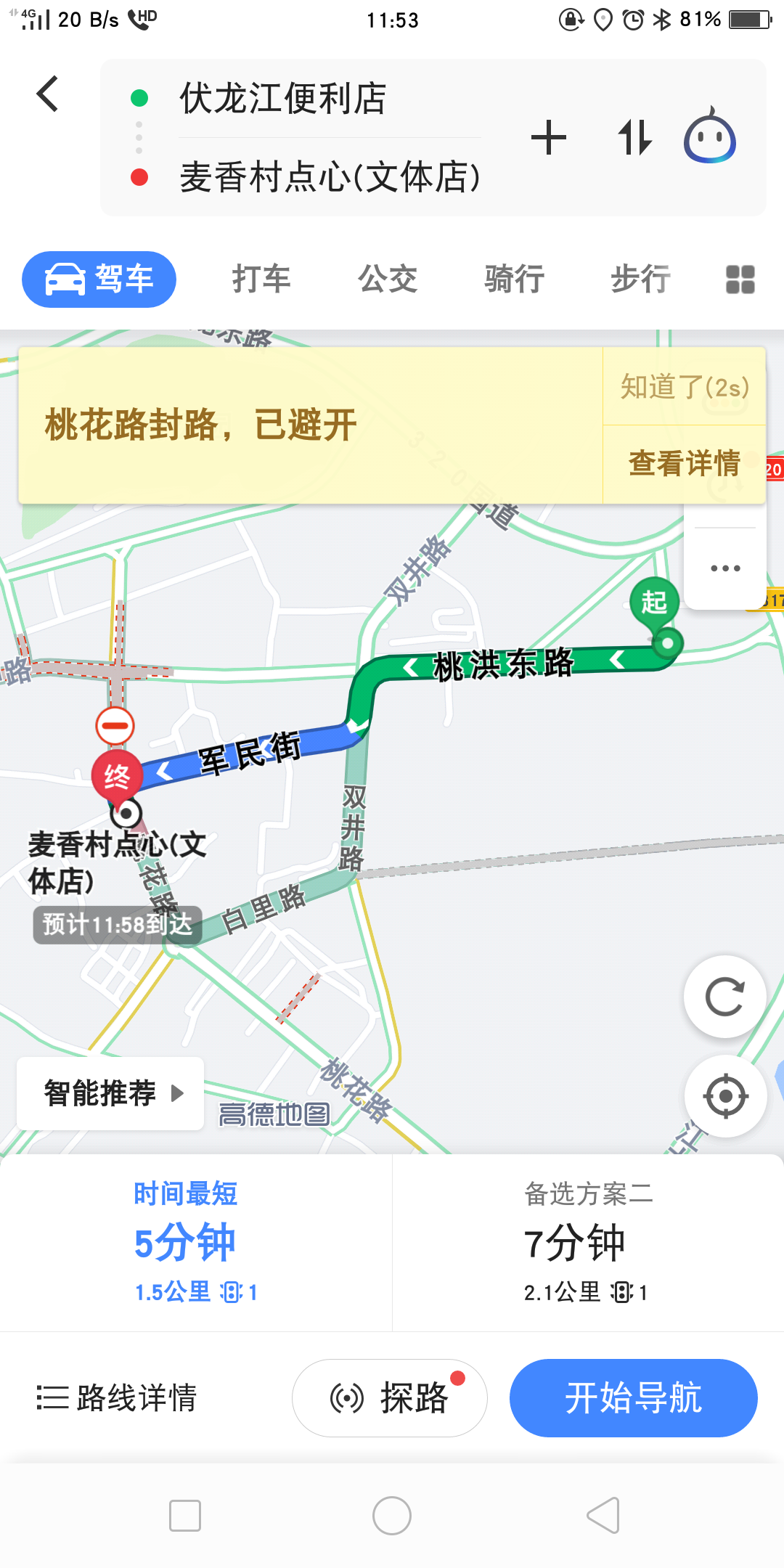Add a waypoint with the plus icon

(549, 138)
